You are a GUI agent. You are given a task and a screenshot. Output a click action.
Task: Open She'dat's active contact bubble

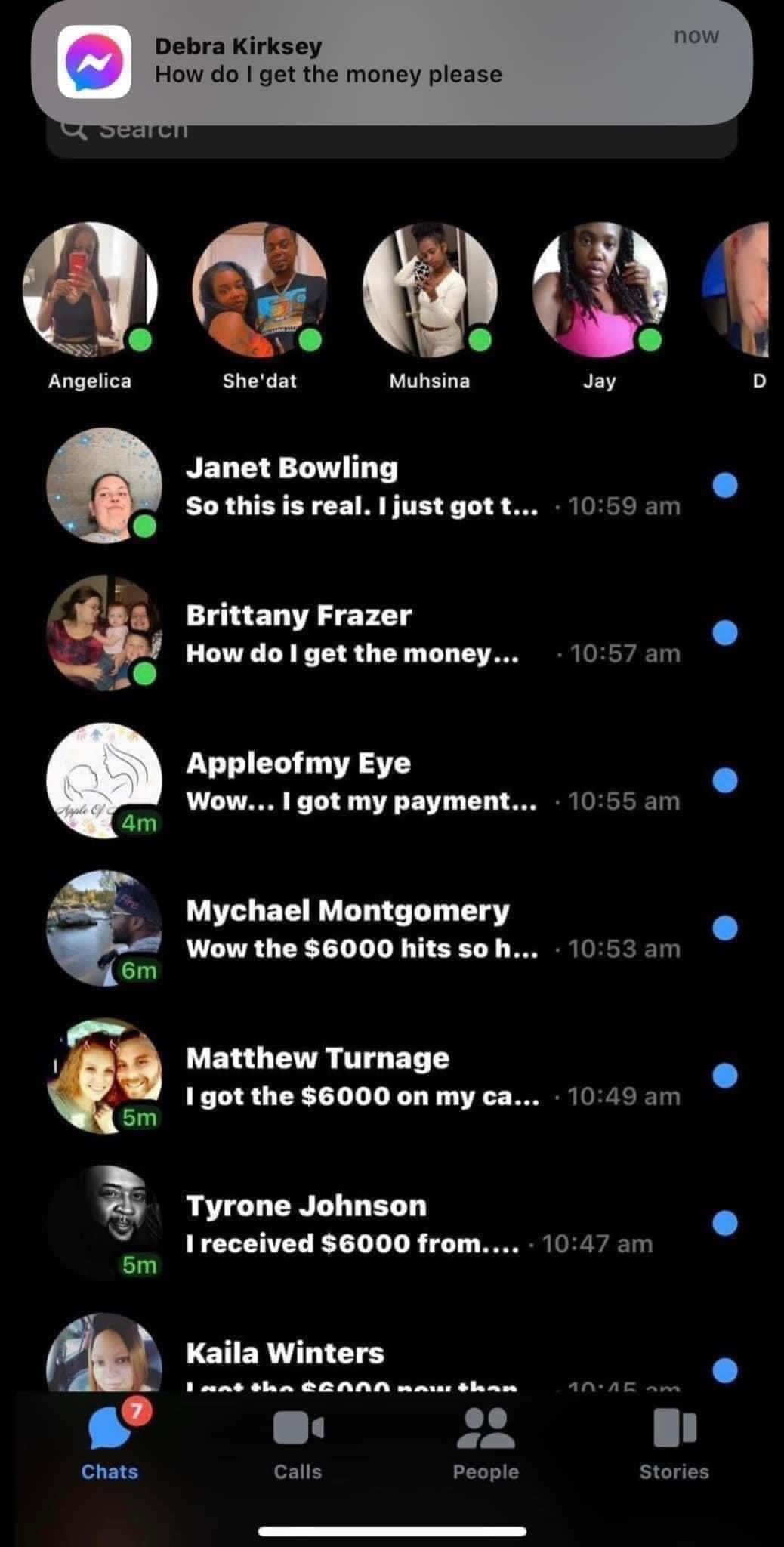[260, 289]
